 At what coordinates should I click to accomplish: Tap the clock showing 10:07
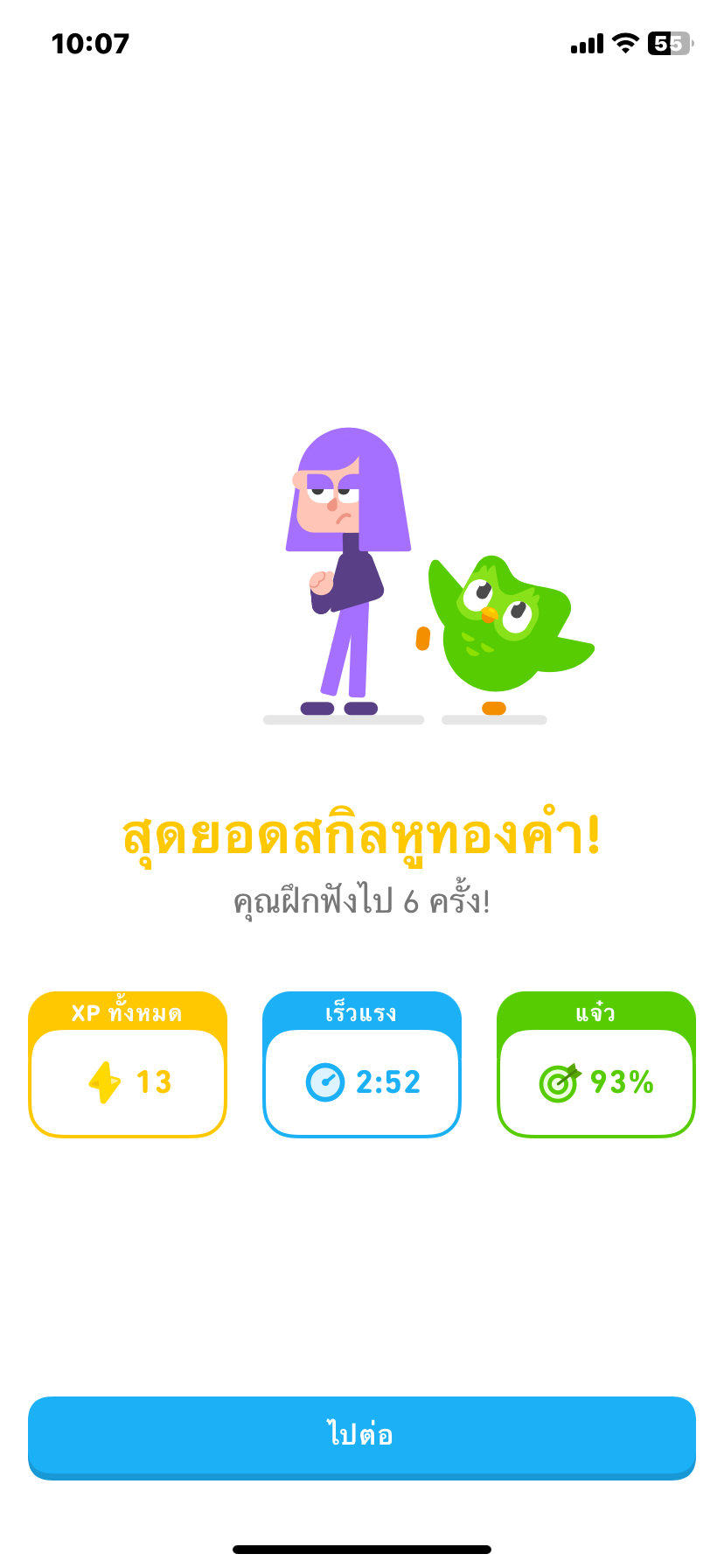click(x=90, y=43)
